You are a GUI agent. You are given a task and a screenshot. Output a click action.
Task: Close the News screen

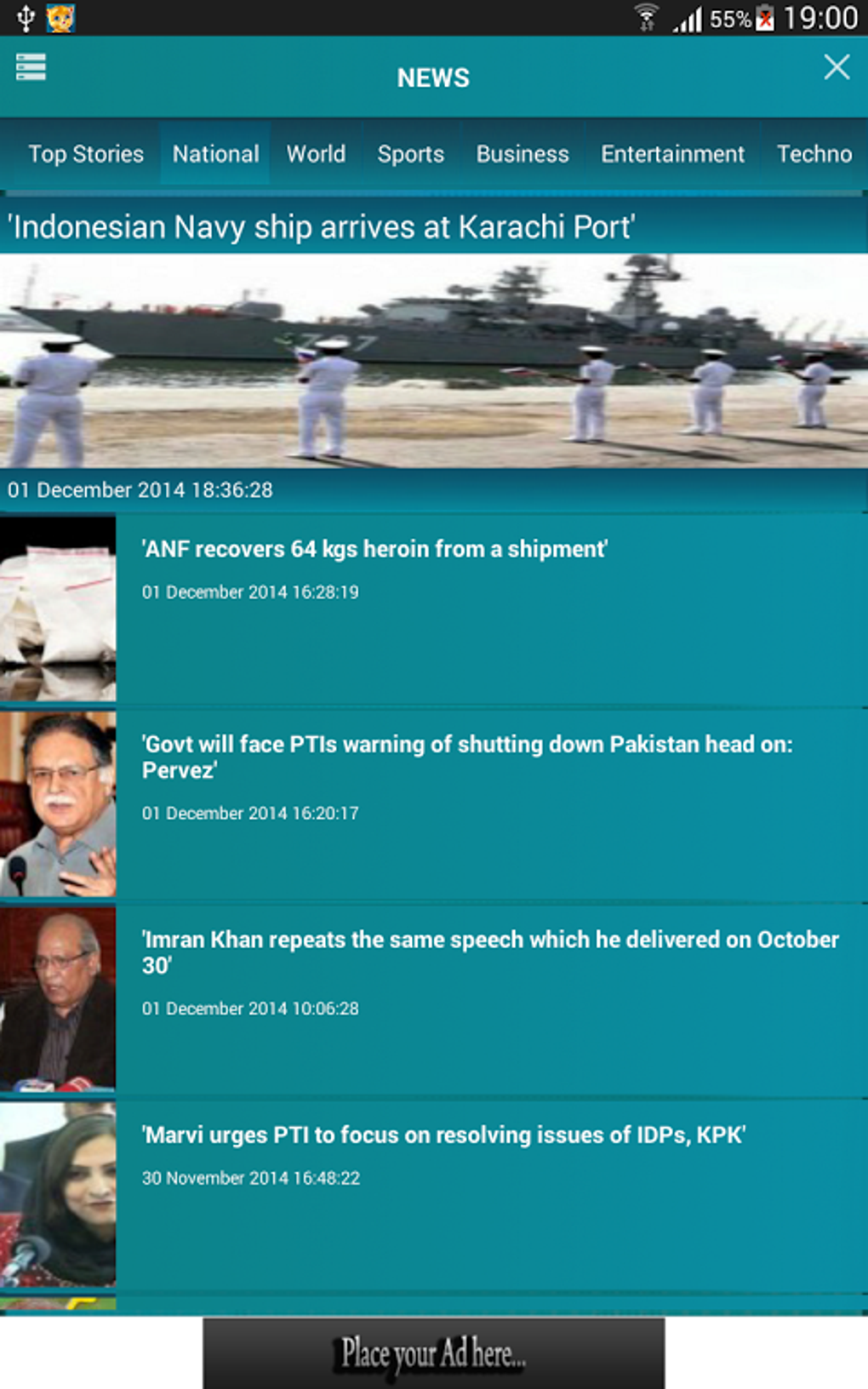837,67
